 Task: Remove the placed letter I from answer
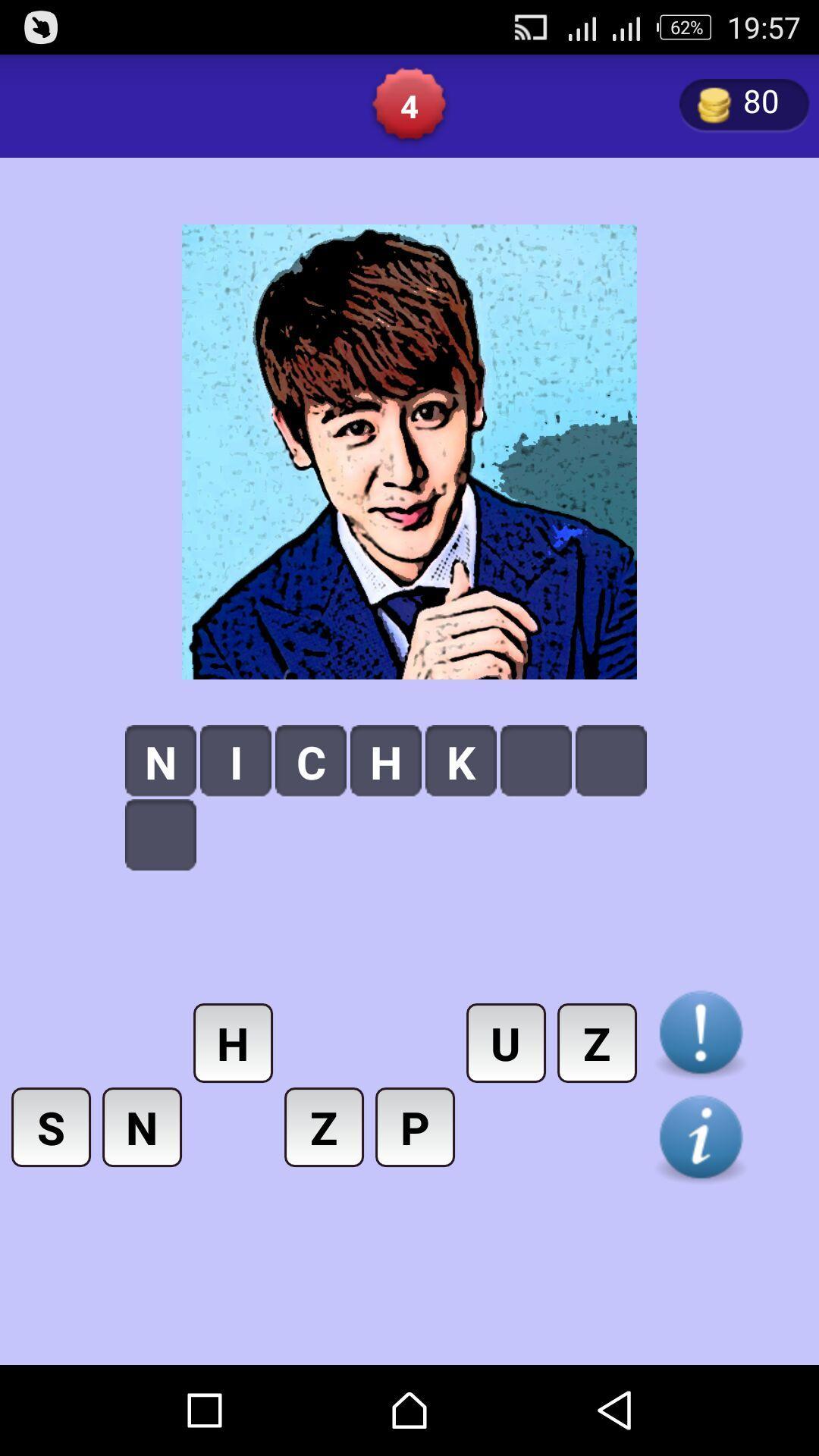pos(235,761)
